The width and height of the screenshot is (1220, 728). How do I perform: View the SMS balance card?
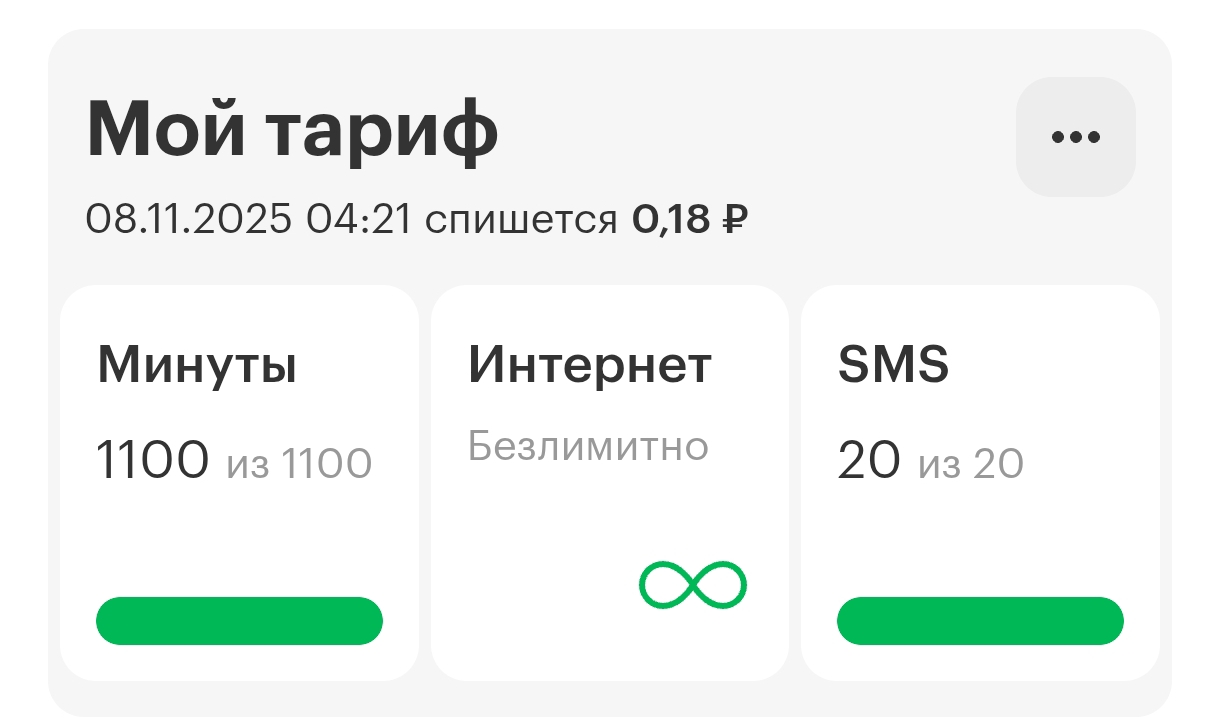pos(979,482)
